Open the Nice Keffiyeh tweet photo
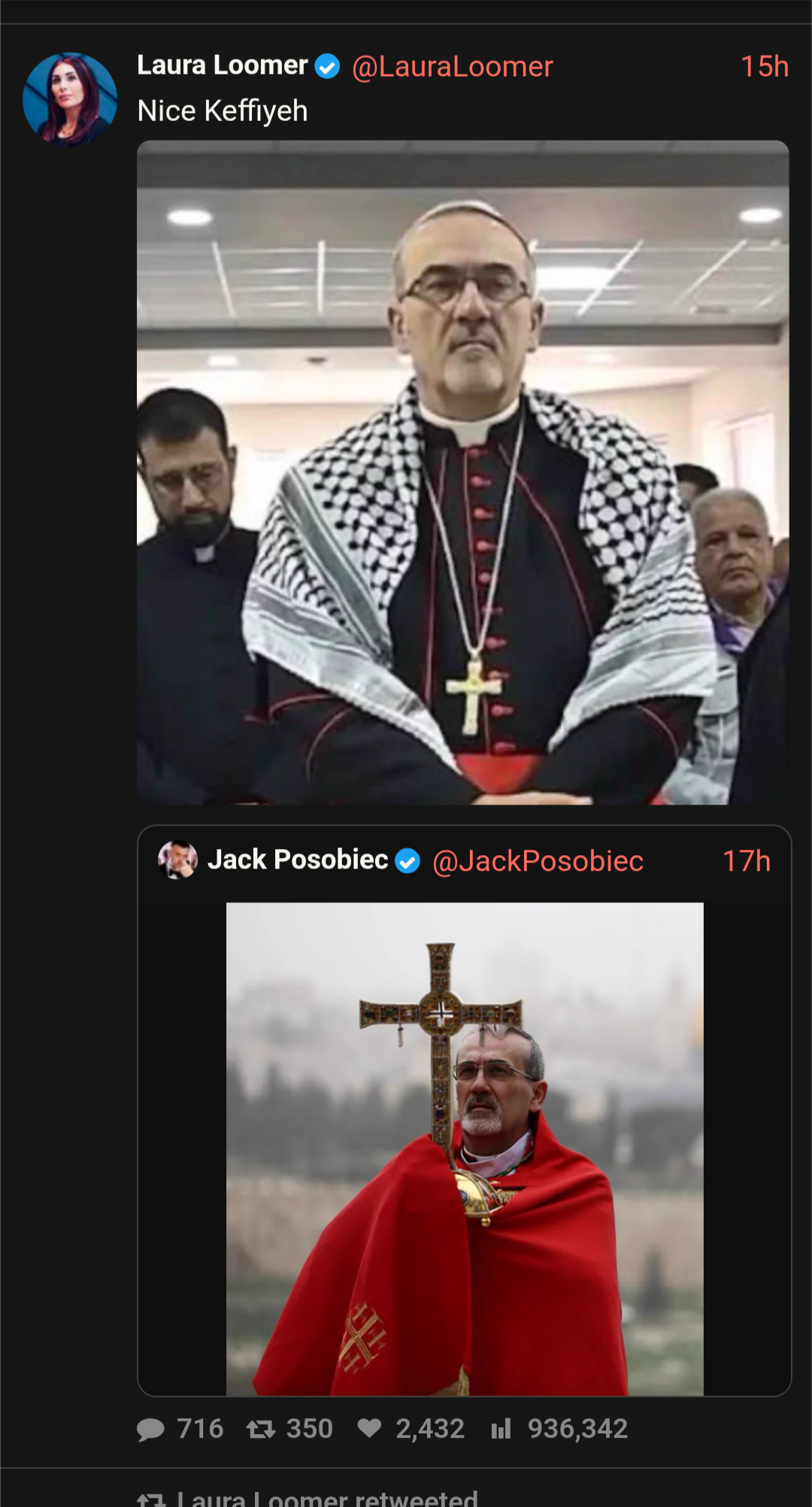The width and height of the screenshot is (812, 1507). pos(462,472)
